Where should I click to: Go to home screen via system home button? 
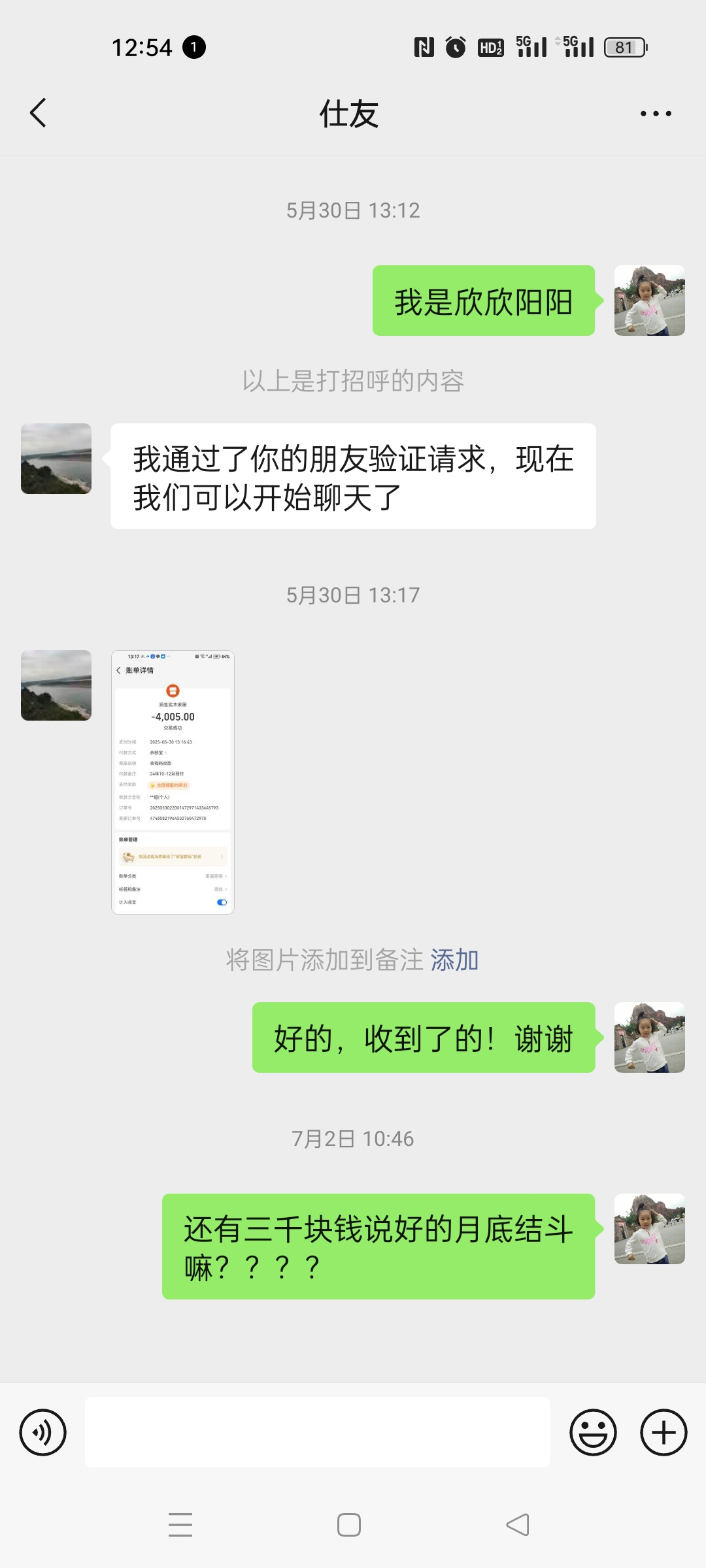point(349,1525)
